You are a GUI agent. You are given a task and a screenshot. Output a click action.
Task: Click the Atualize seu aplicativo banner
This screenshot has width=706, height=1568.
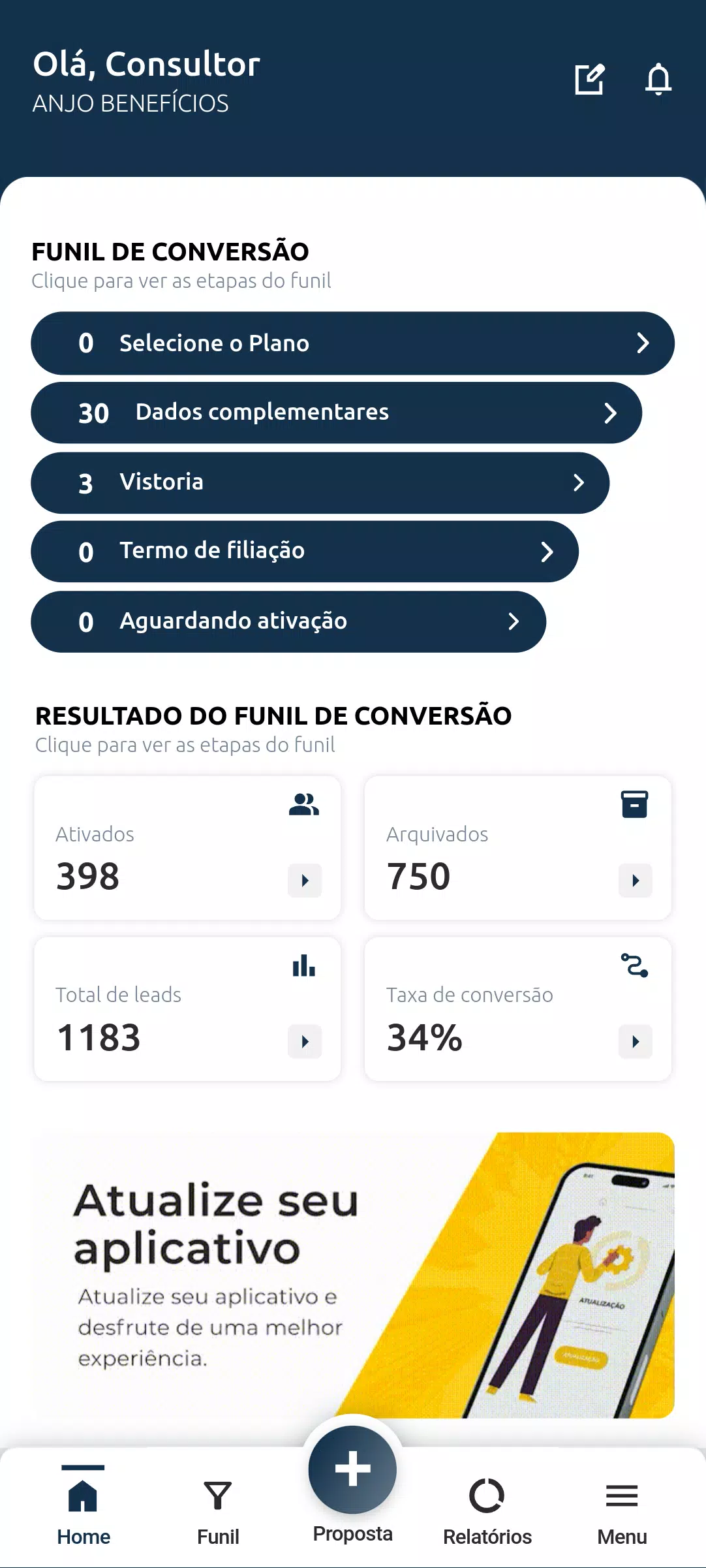pos(352,1279)
